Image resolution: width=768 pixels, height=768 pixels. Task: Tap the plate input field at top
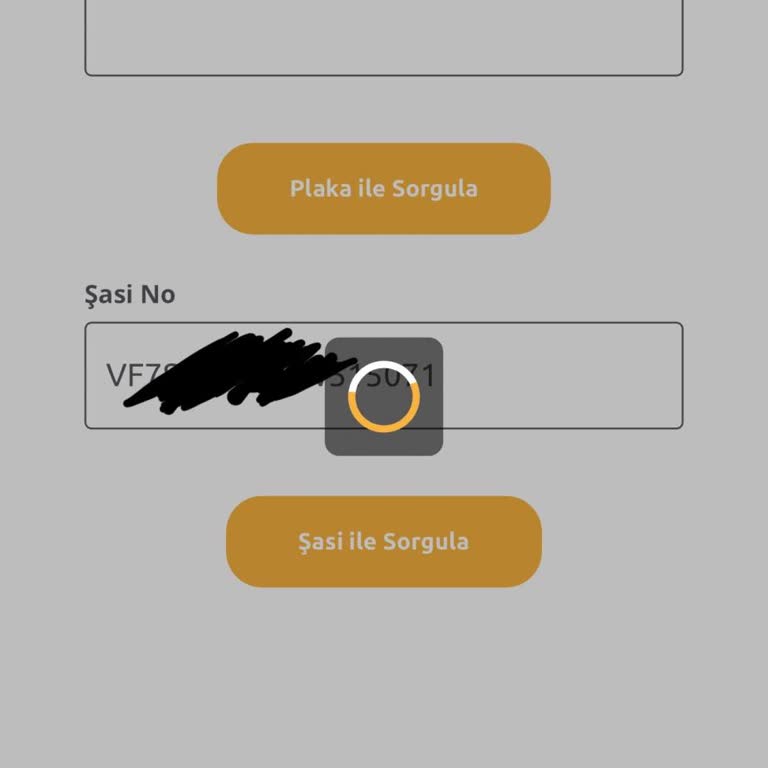(383, 35)
